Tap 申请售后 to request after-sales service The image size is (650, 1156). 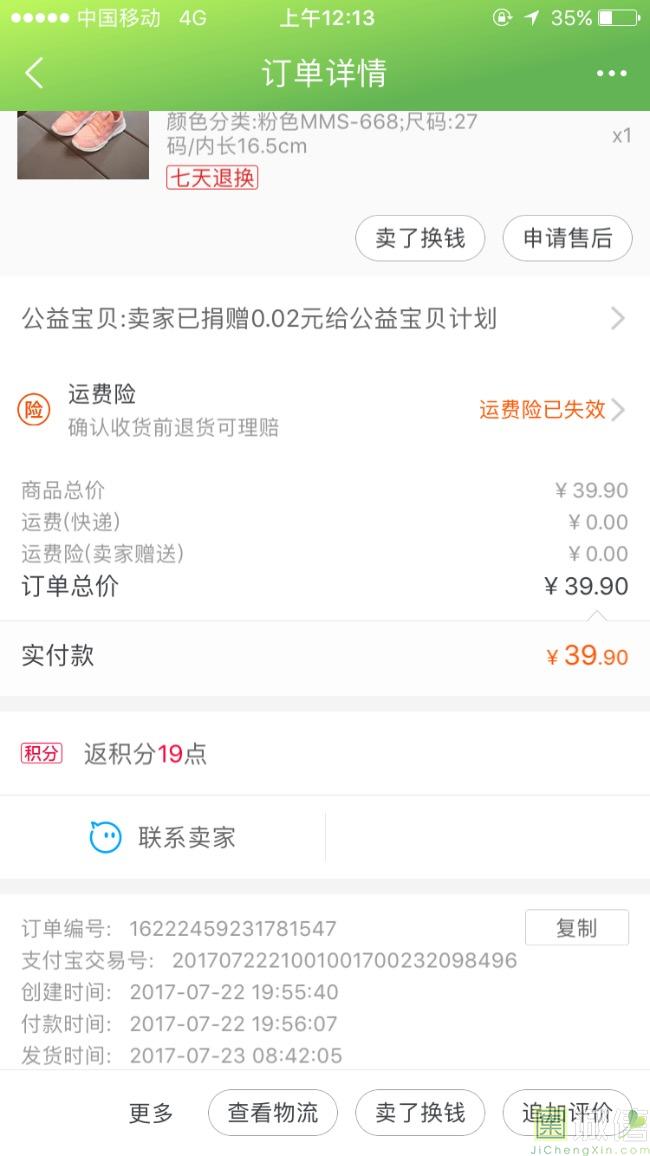(567, 239)
